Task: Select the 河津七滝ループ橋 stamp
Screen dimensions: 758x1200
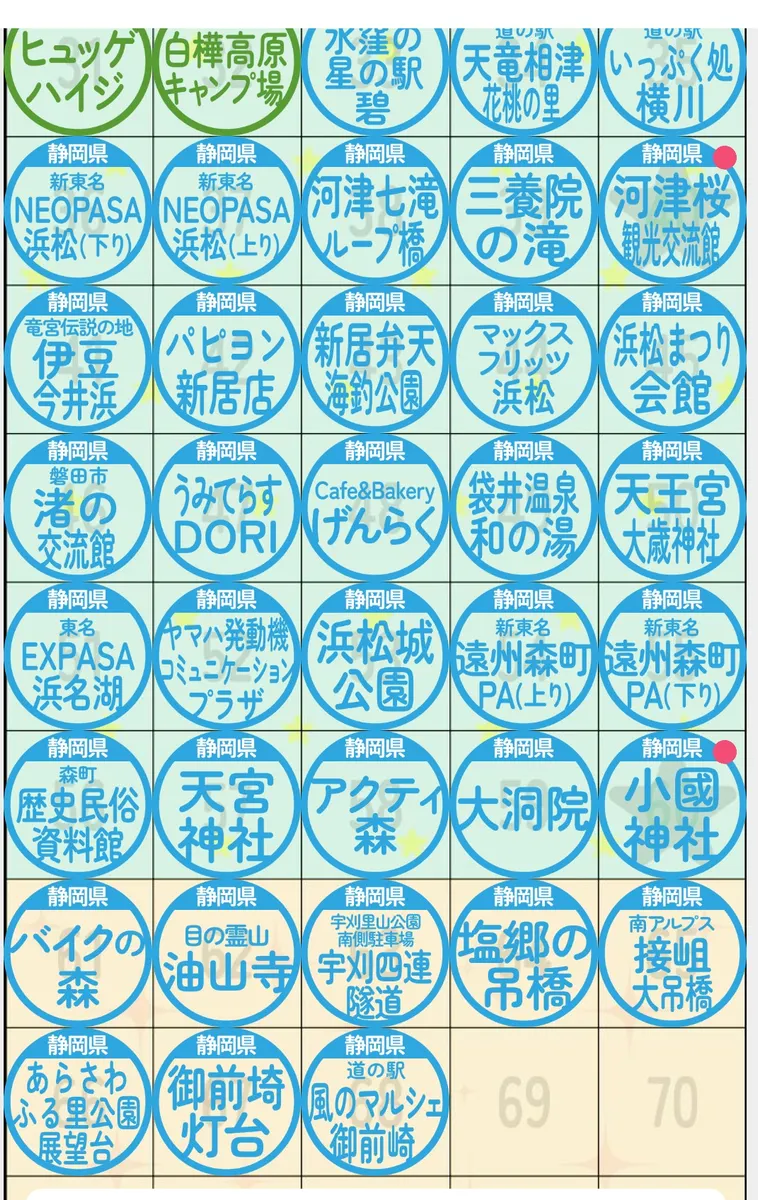Action: [374, 211]
